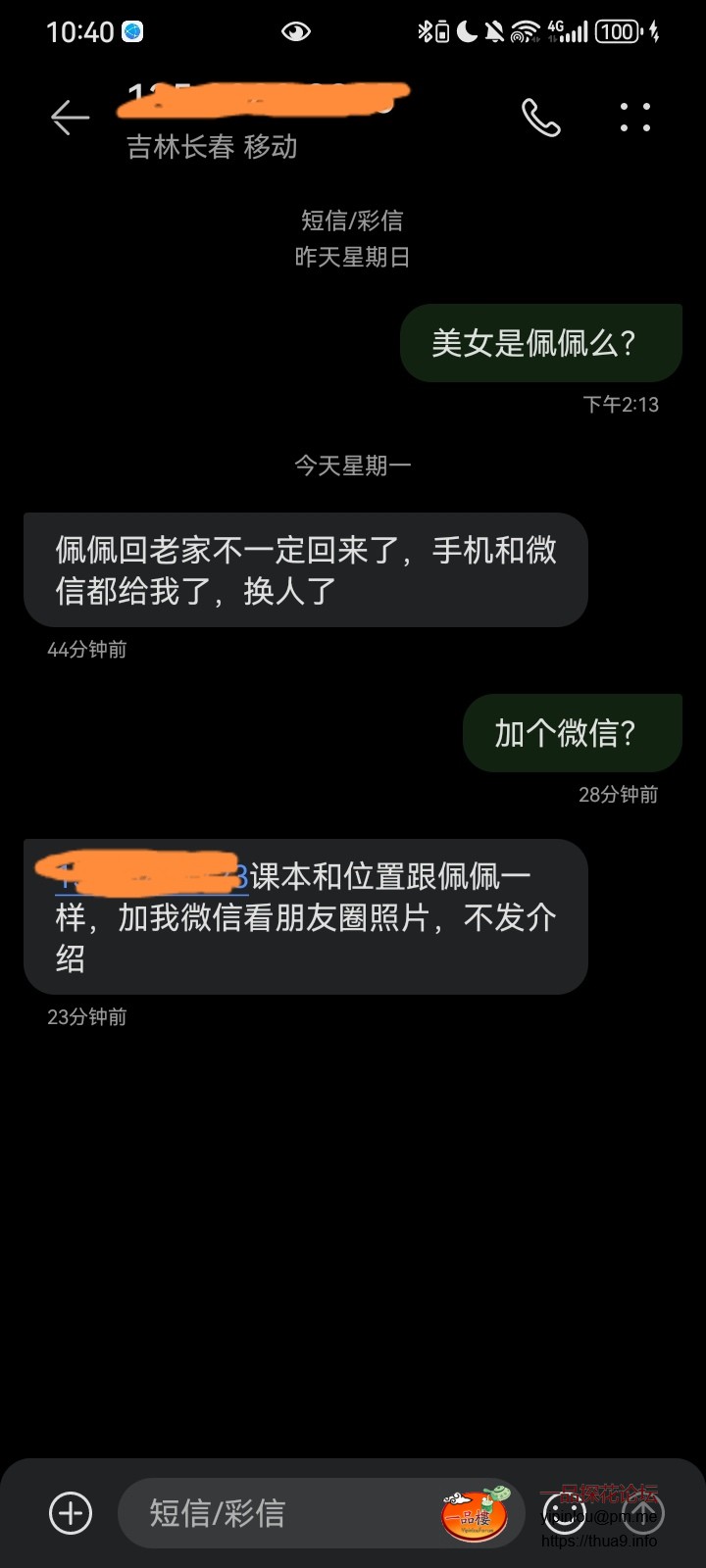
Task: Open the more options icon in top bar
Action: point(635,118)
